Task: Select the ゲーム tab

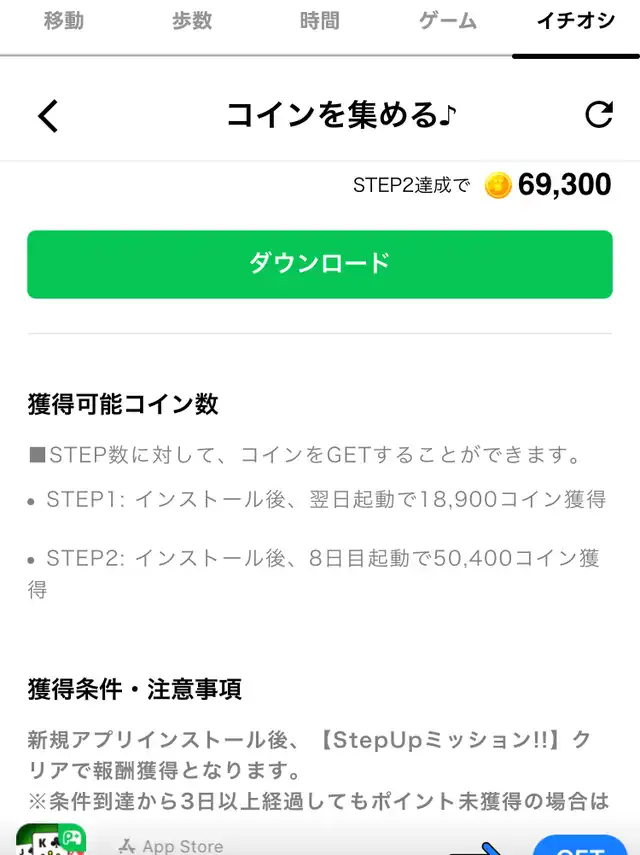Action: 448,22
